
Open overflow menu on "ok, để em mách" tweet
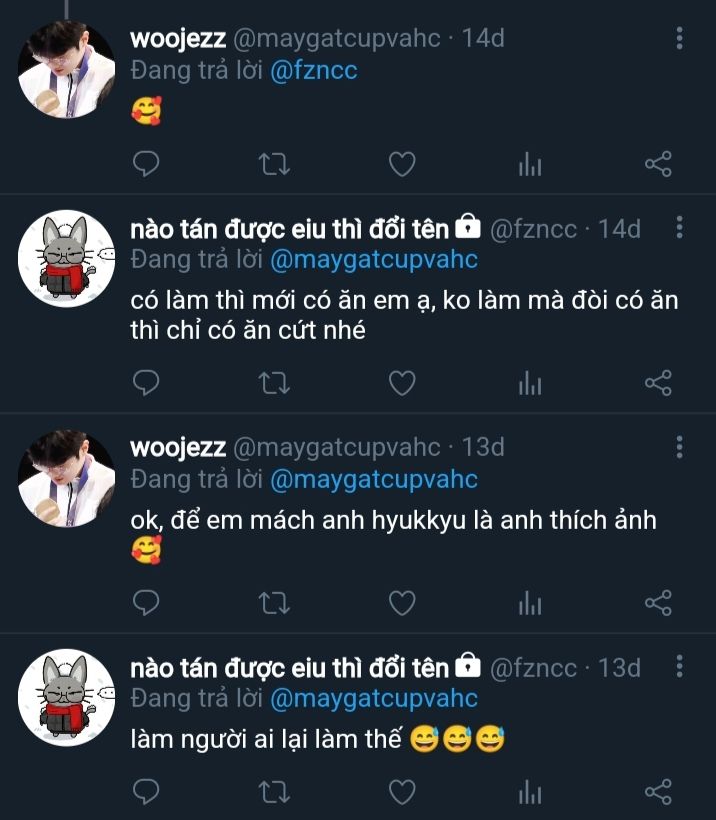(x=680, y=447)
